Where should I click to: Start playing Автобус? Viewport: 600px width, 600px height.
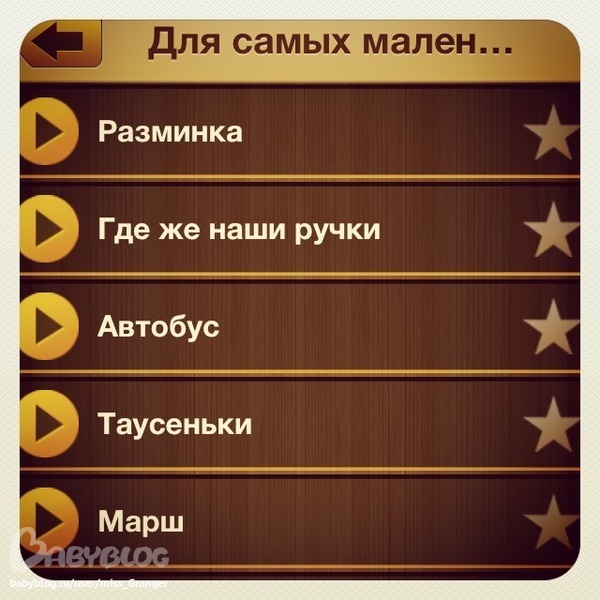[x=47, y=326]
